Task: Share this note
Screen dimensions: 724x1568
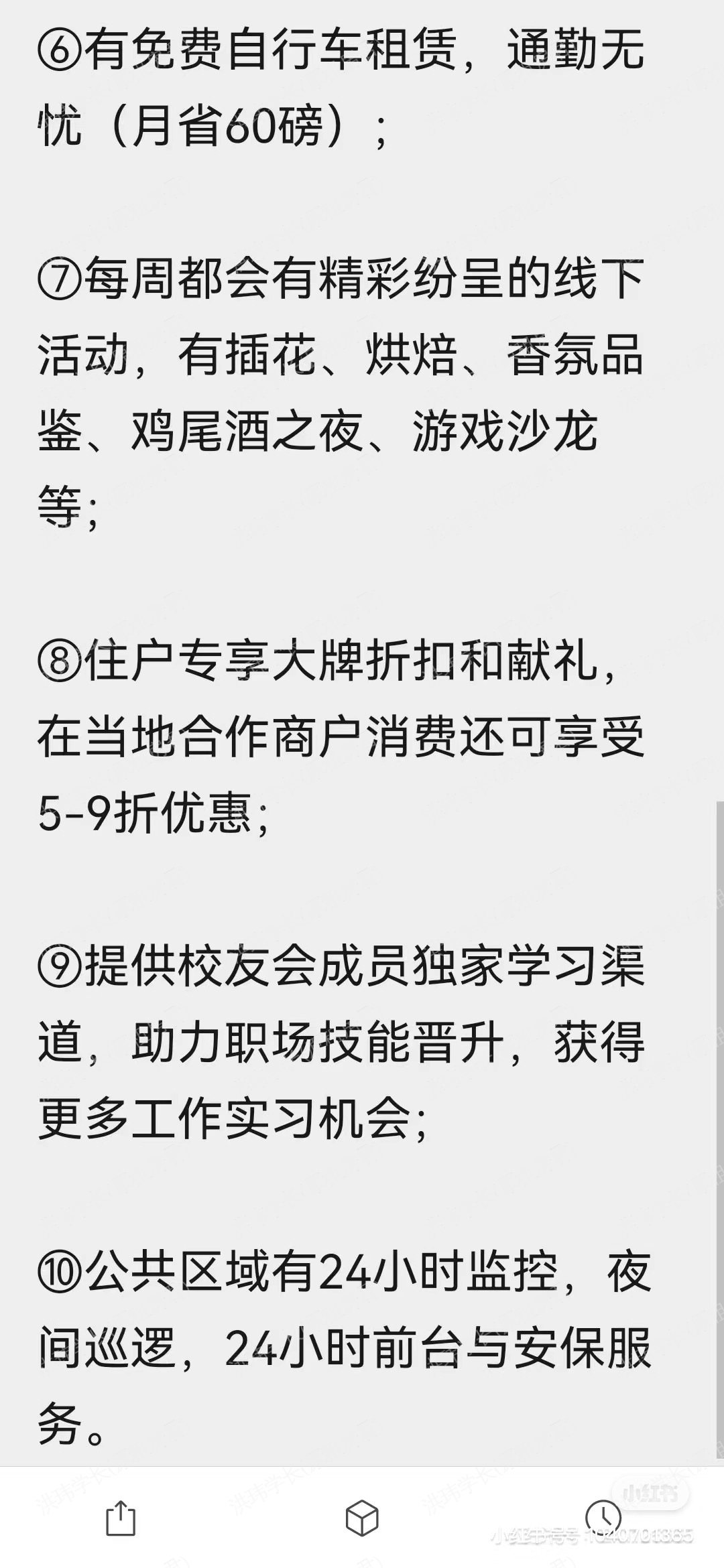Action: (121, 1518)
